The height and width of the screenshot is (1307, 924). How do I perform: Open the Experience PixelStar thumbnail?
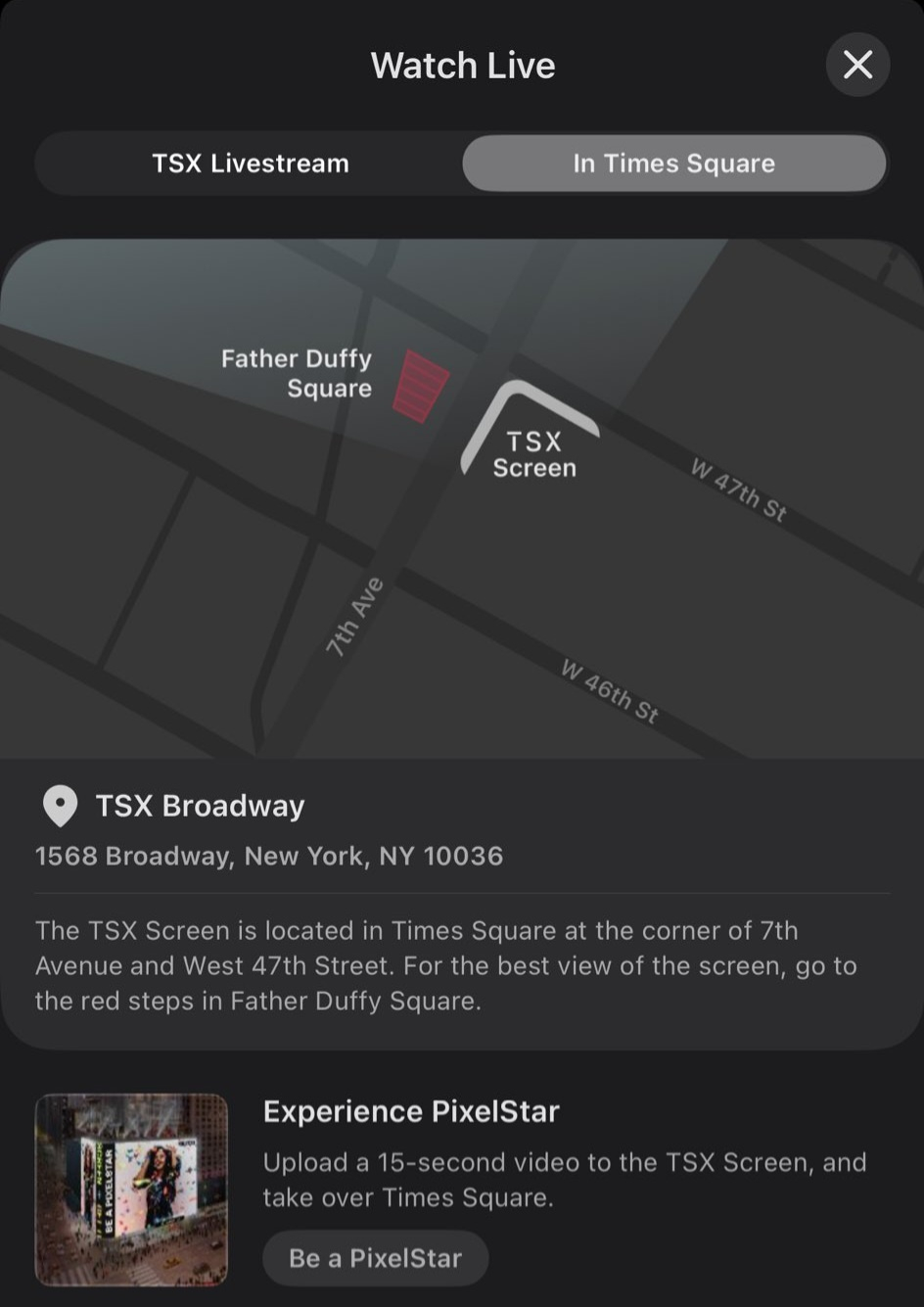tap(131, 1190)
